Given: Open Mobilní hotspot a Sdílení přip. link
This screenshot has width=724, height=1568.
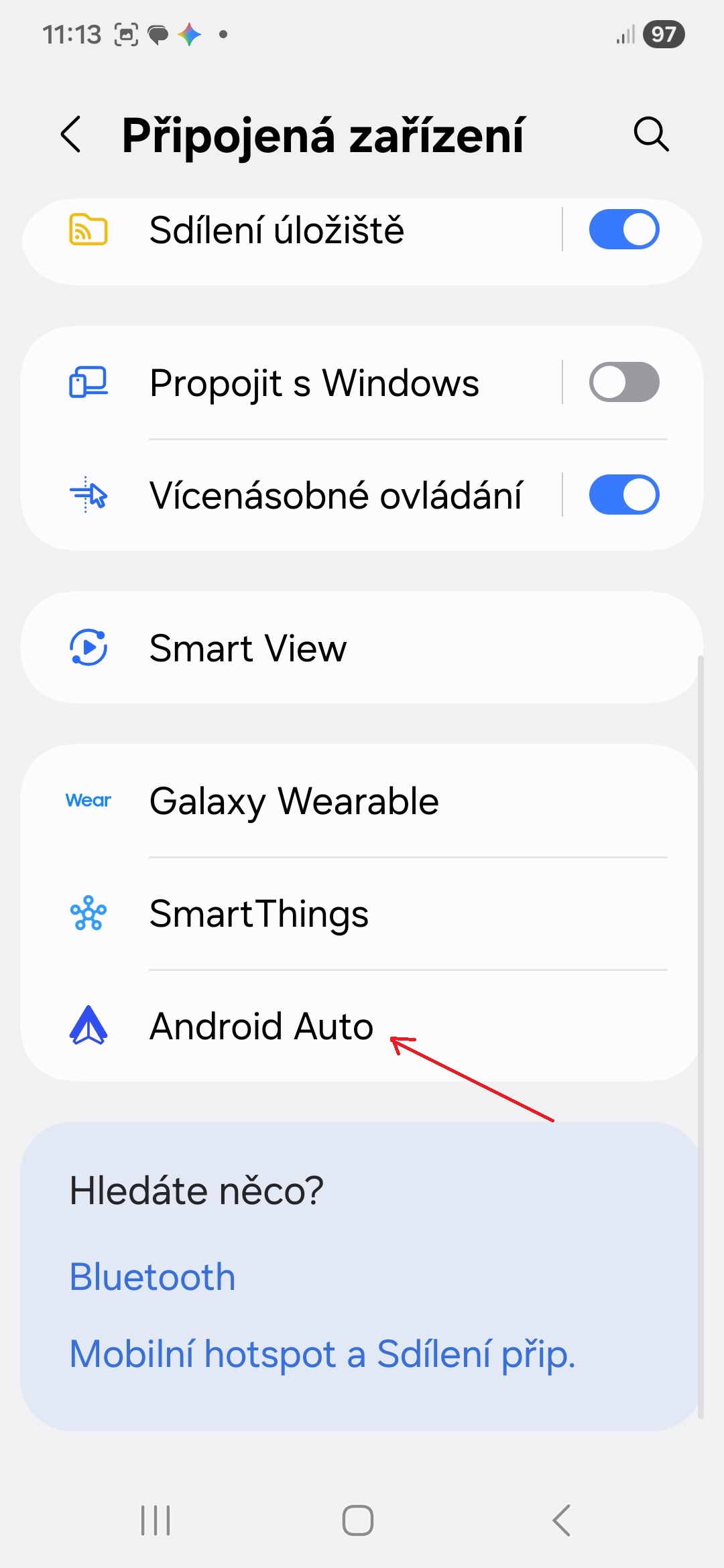Looking at the screenshot, I should (322, 1354).
